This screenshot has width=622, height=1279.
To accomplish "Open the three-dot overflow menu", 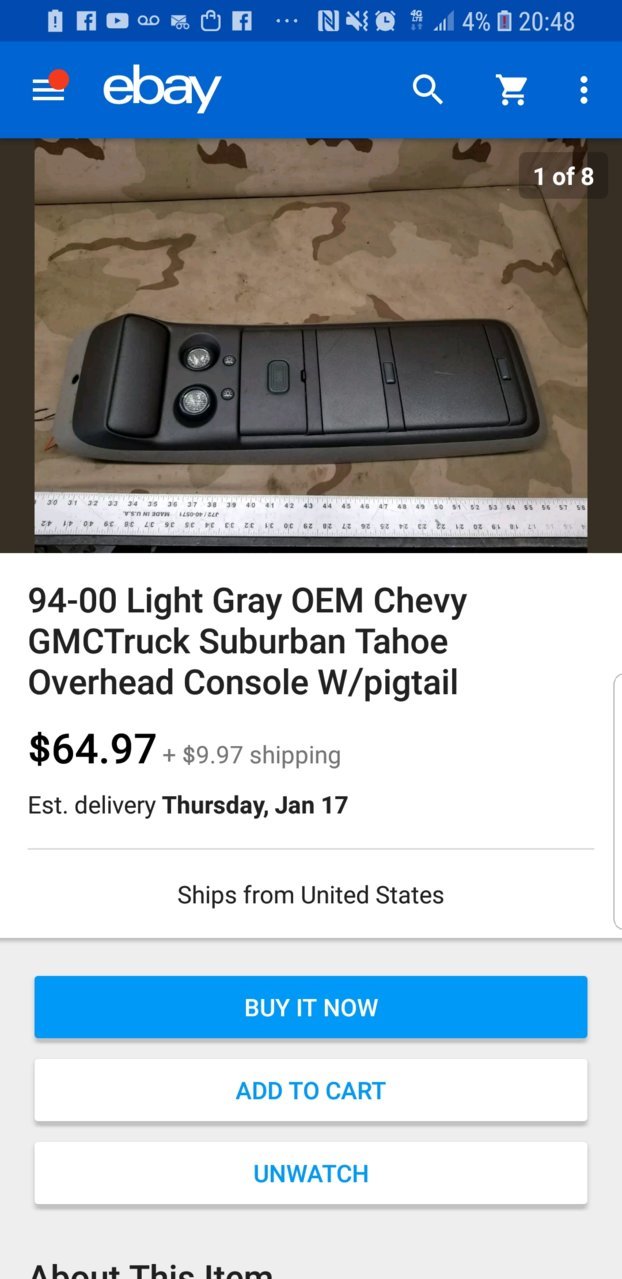I will tap(584, 90).
